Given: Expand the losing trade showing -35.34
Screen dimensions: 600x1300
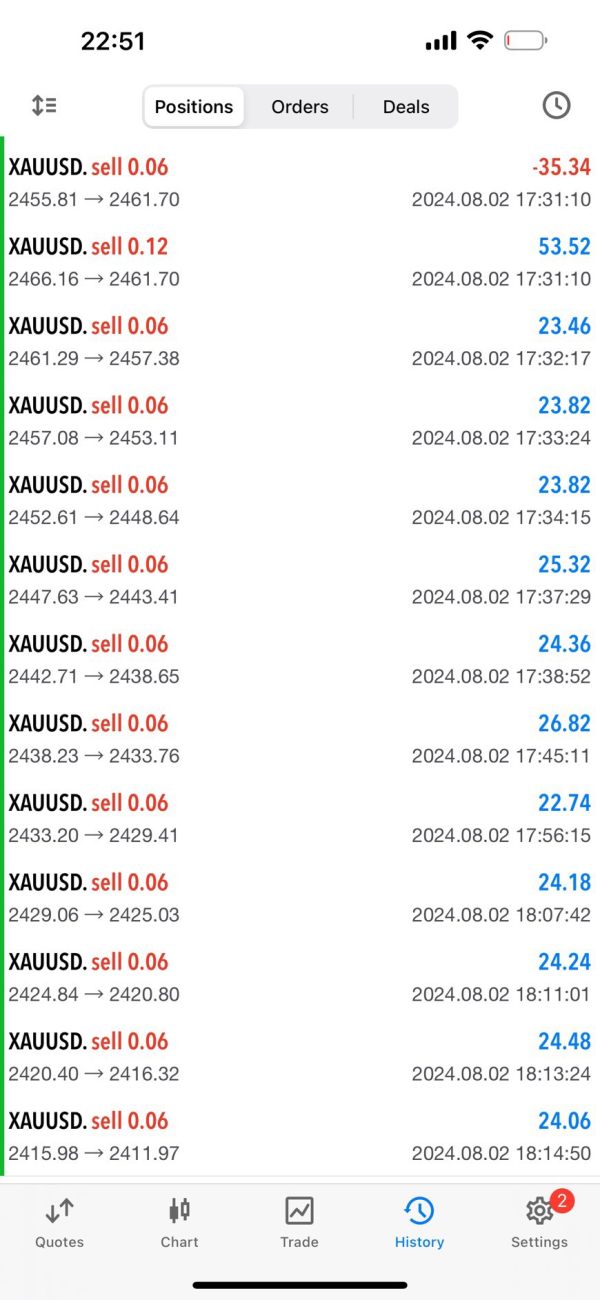Looking at the screenshot, I should point(300,183).
